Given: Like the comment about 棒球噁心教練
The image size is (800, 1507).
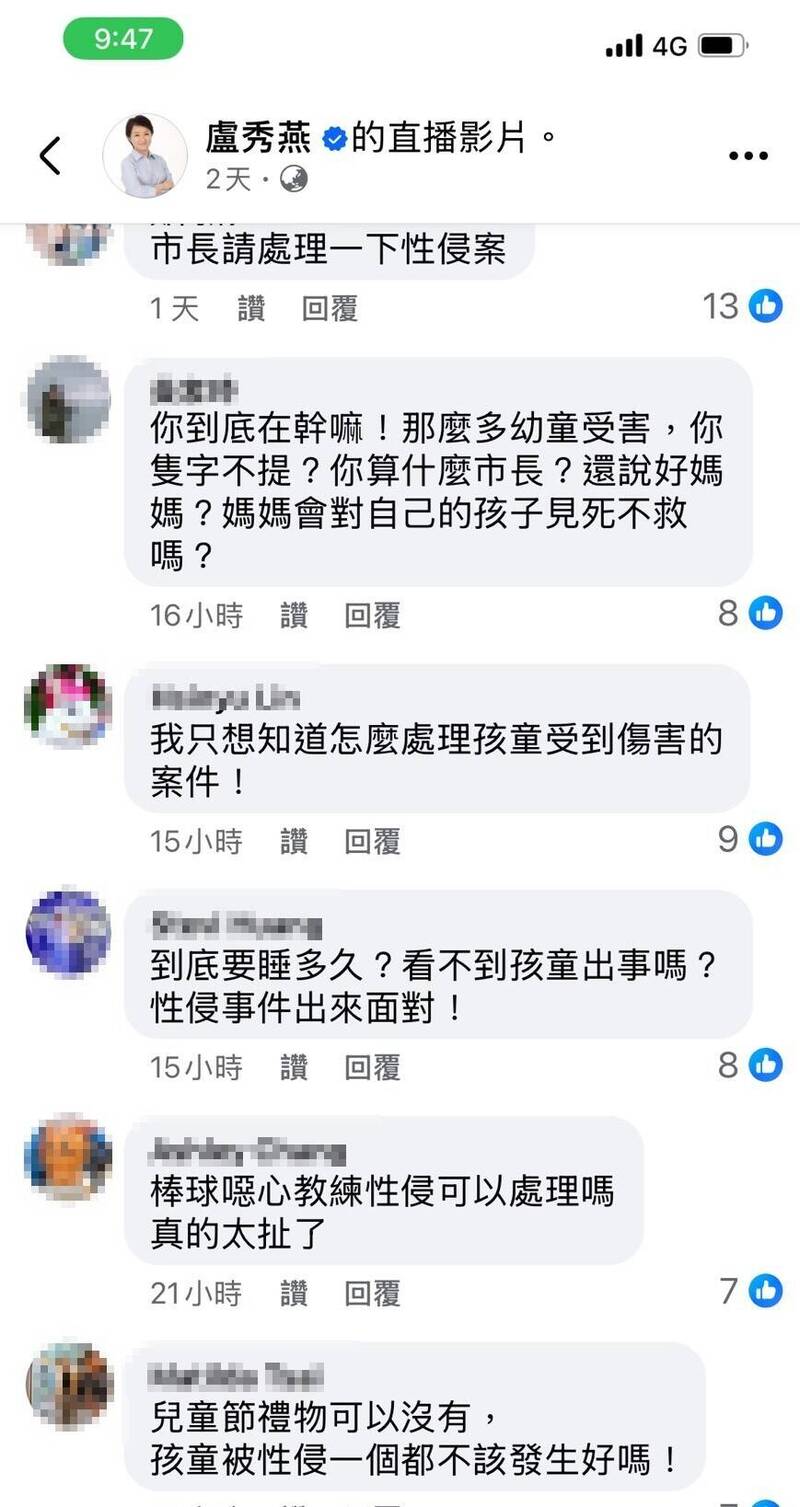Looking at the screenshot, I should (x=294, y=1293).
